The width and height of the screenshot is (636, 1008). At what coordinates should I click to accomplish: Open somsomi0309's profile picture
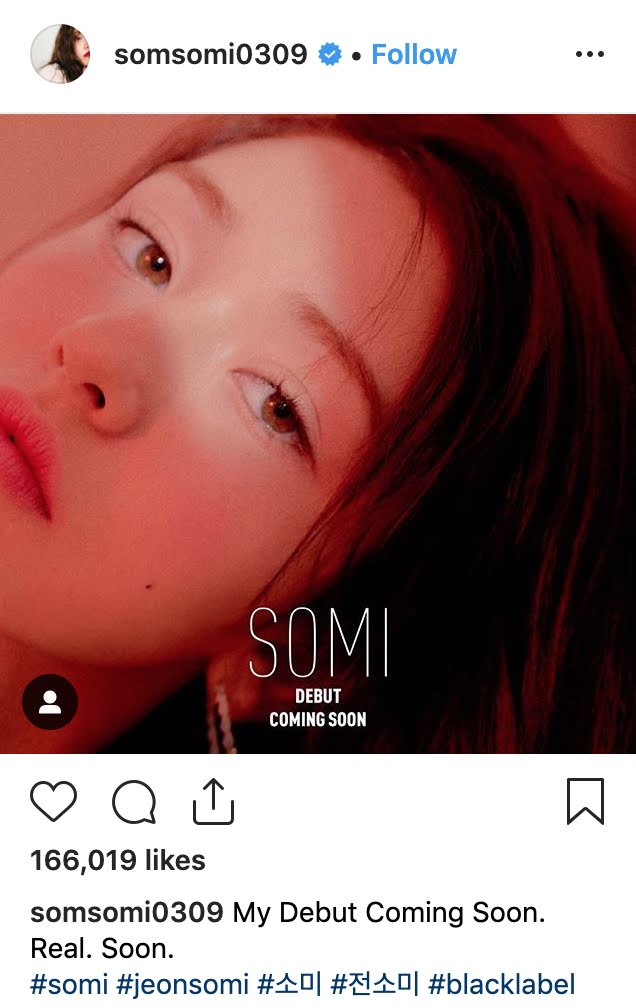(61, 55)
